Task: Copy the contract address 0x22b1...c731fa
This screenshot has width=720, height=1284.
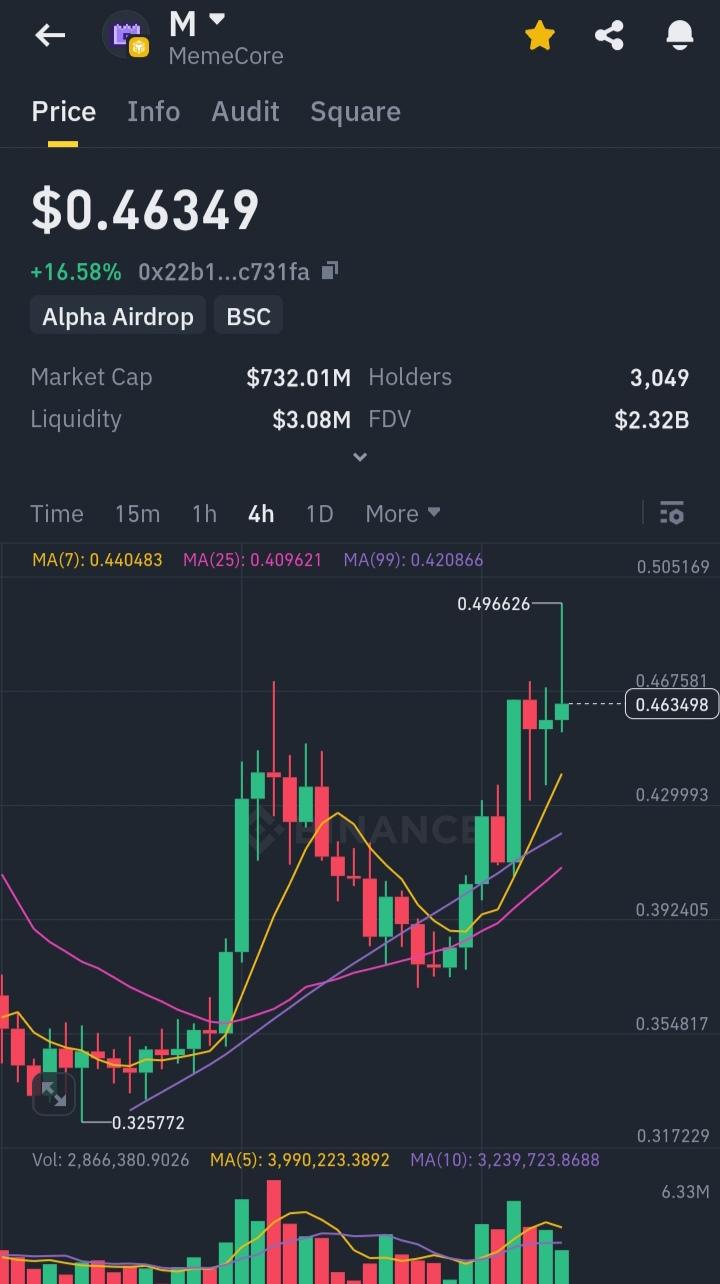Action: (x=331, y=271)
